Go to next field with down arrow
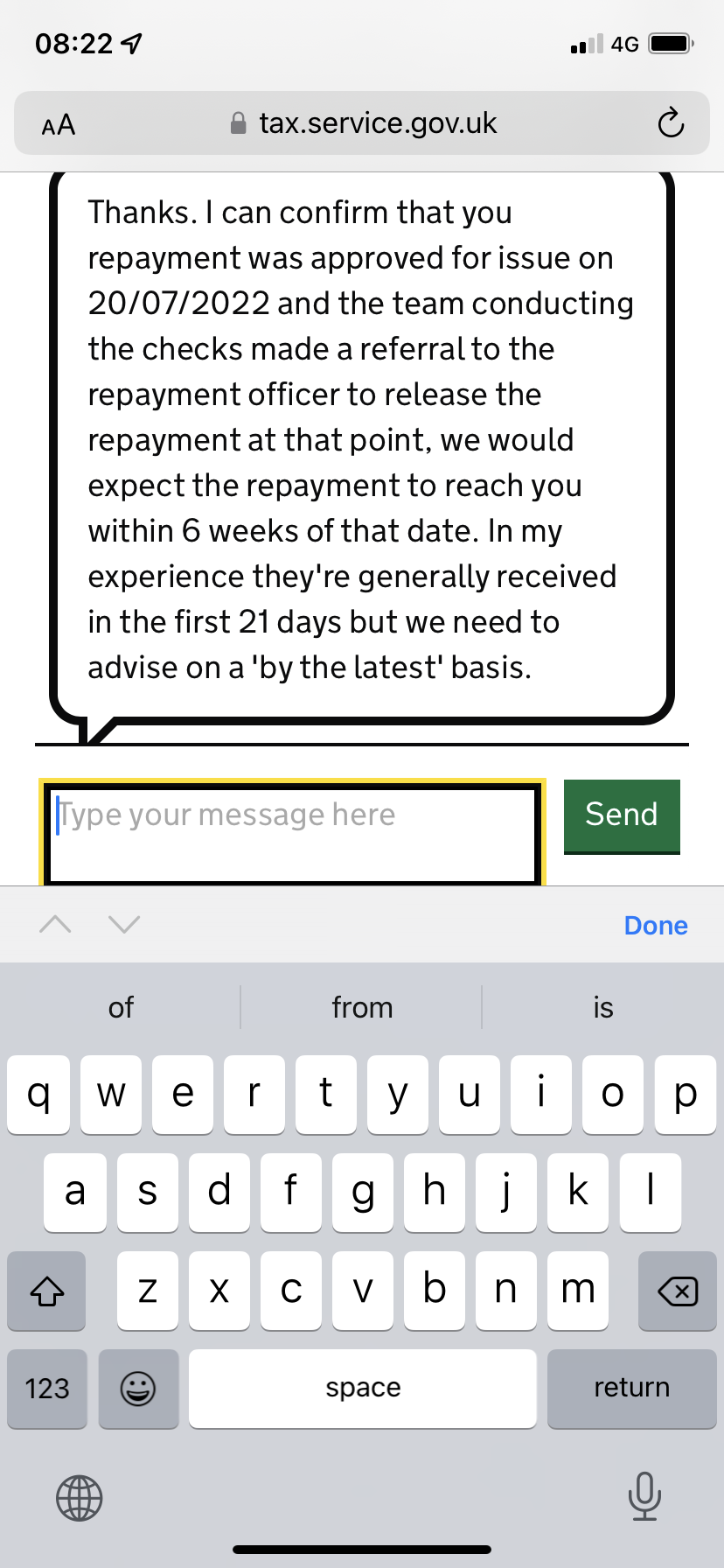Viewport: 724px width, 1568px height. [x=124, y=924]
